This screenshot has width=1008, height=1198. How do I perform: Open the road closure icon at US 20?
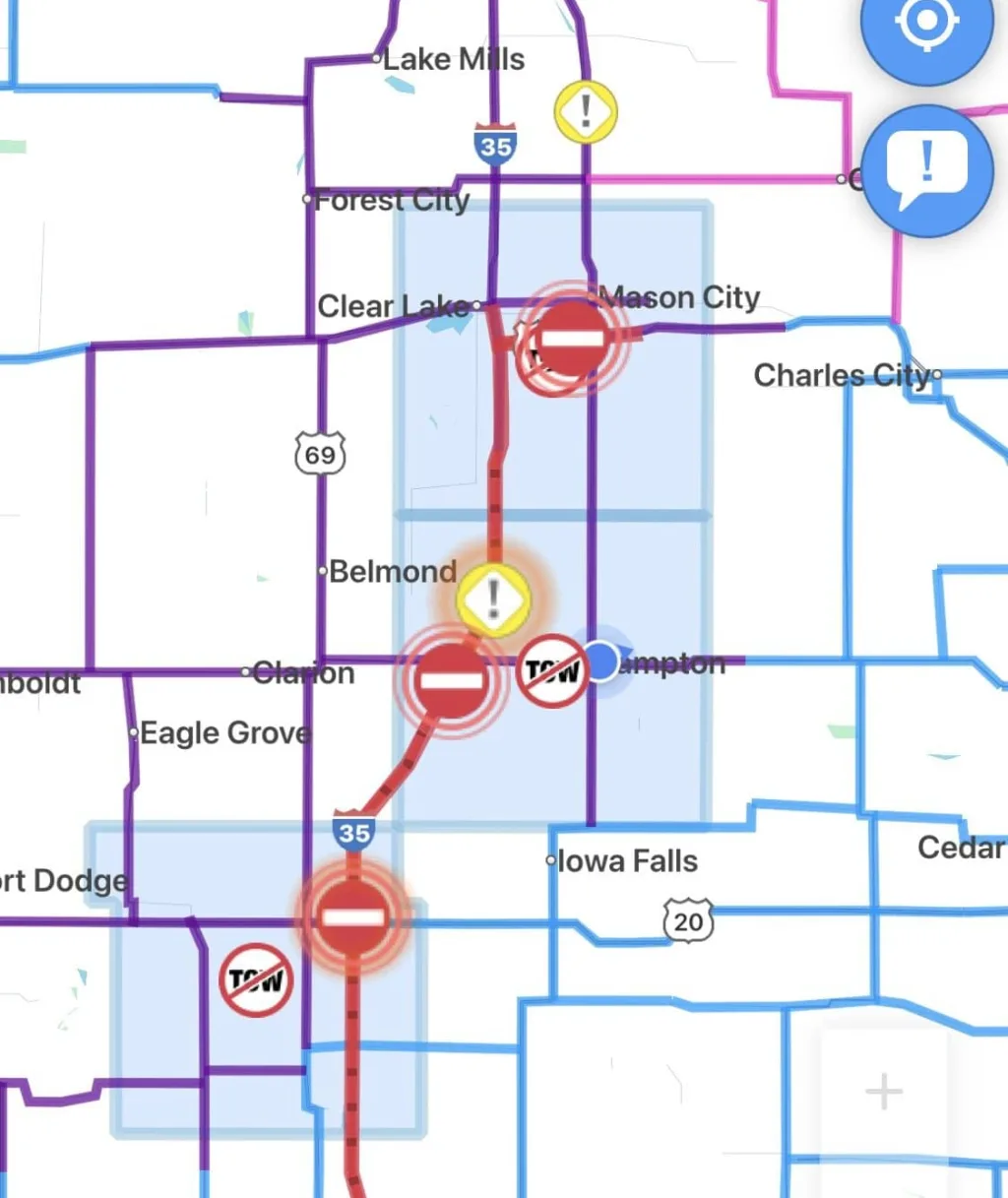click(354, 917)
